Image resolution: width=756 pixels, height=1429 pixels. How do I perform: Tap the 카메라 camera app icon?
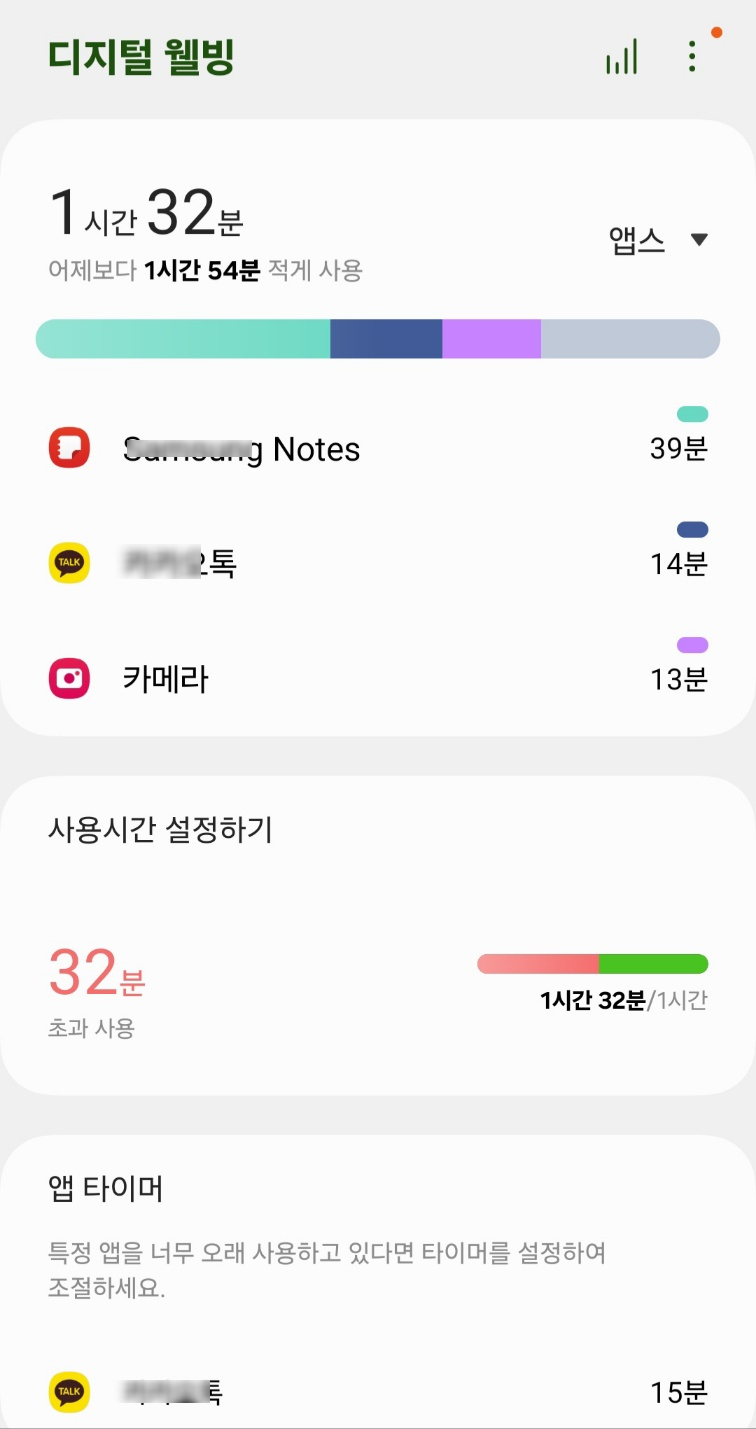point(69,678)
